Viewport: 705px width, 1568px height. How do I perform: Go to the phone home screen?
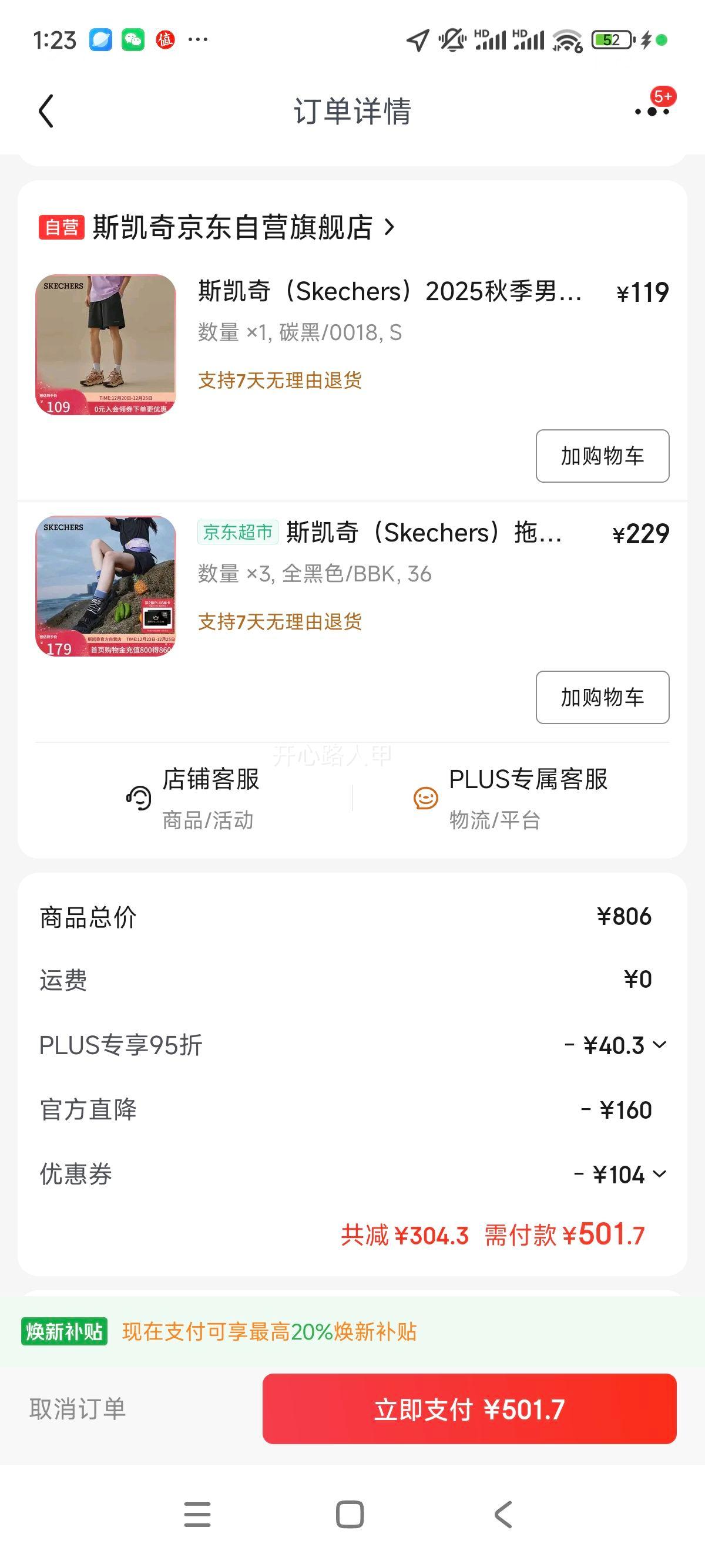(x=350, y=1515)
